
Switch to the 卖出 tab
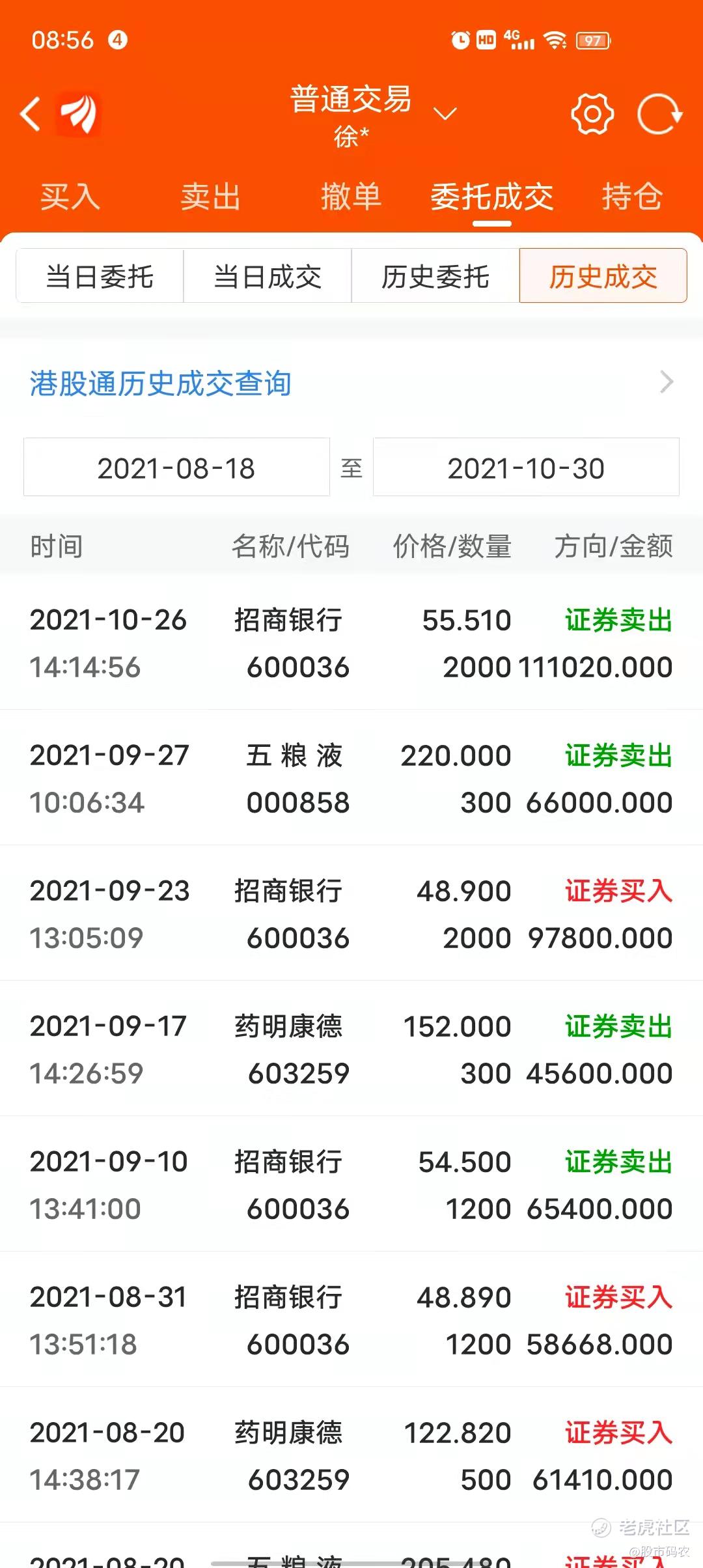pyautogui.click(x=211, y=197)
